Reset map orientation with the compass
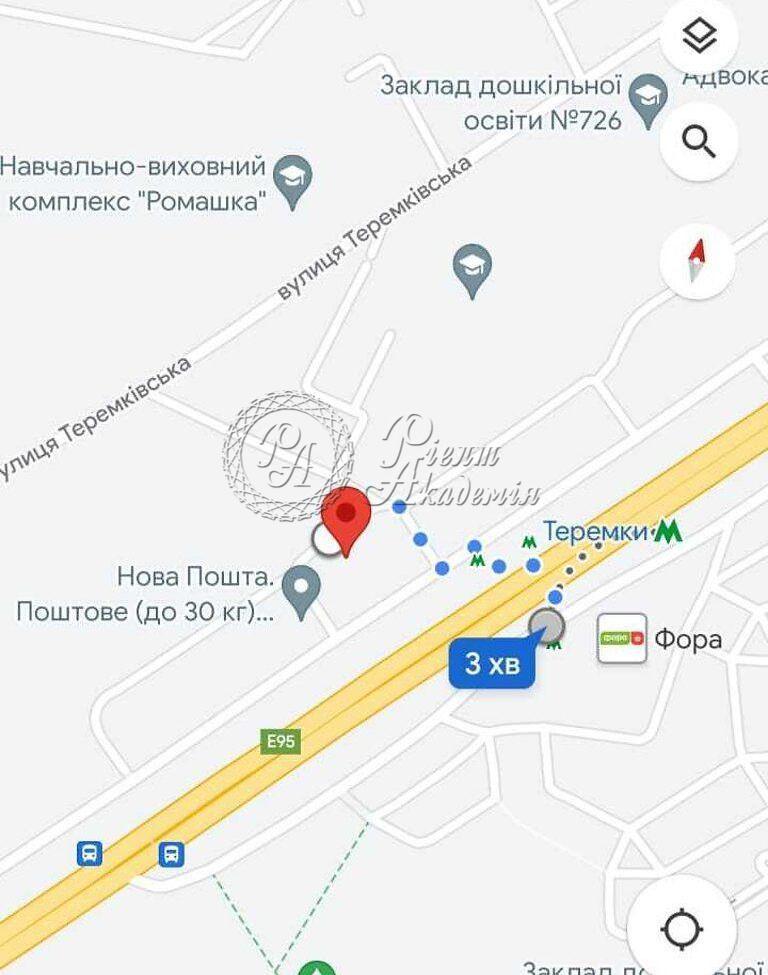This screenshot has width=768, height=975. (697, 260)
